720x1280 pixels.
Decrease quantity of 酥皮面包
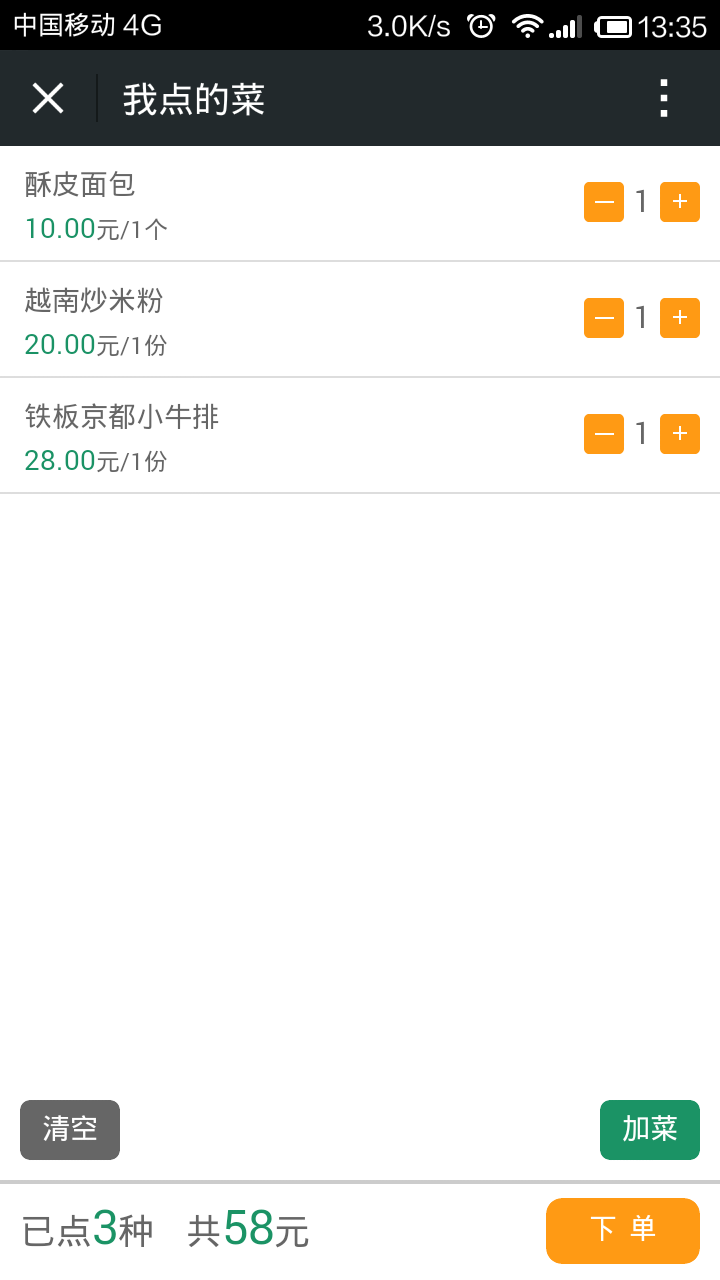[604, 202]
